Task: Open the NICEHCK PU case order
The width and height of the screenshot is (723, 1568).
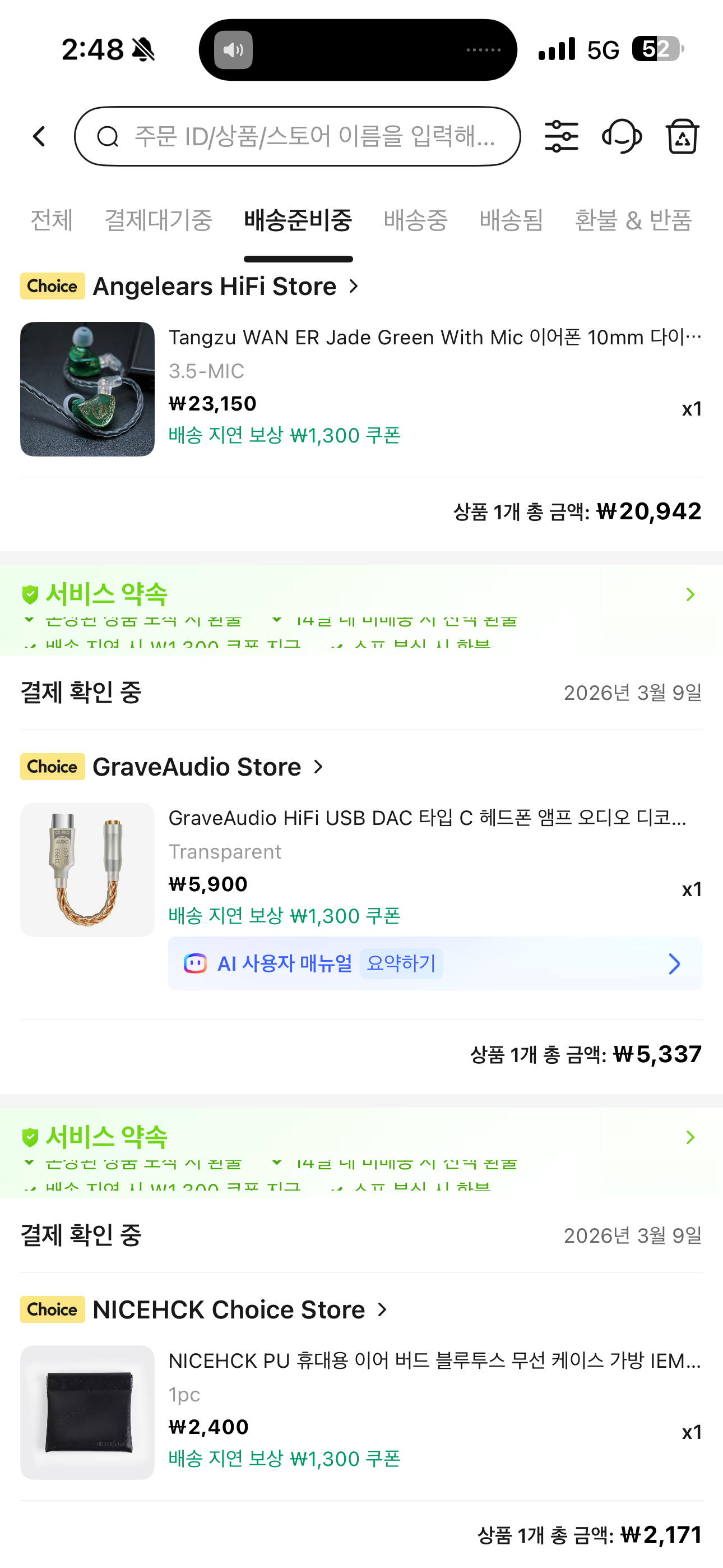Action: coord(361,1412)
